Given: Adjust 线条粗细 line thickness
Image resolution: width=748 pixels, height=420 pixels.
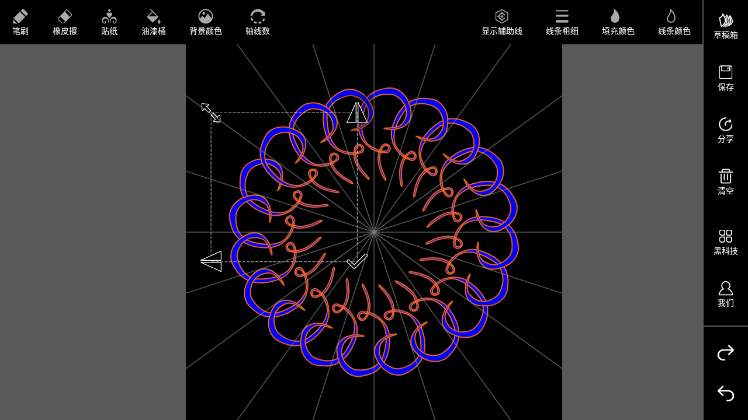Looking at the screenshot, I should tap(562, 21).
